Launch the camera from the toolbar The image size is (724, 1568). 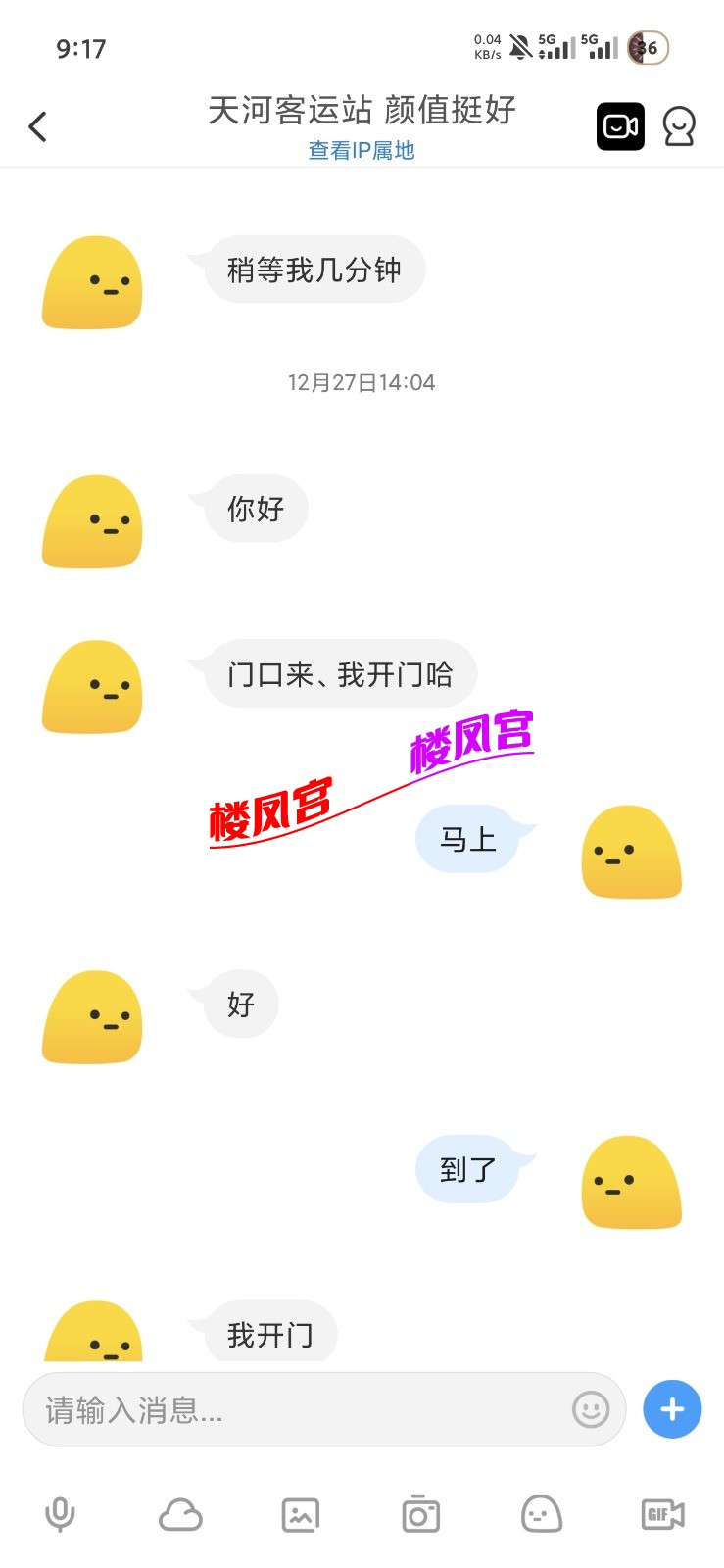(x=421, y=1514)
